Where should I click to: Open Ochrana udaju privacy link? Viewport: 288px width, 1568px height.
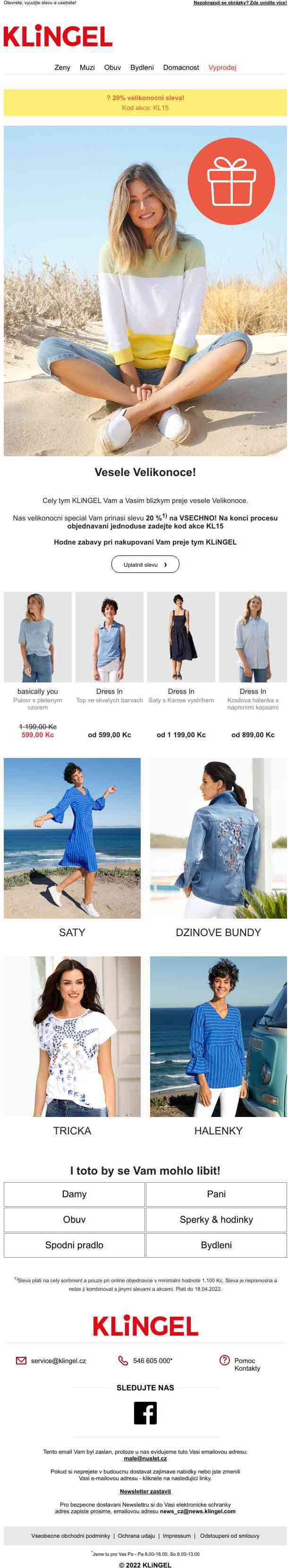[x=136, y=1536]
